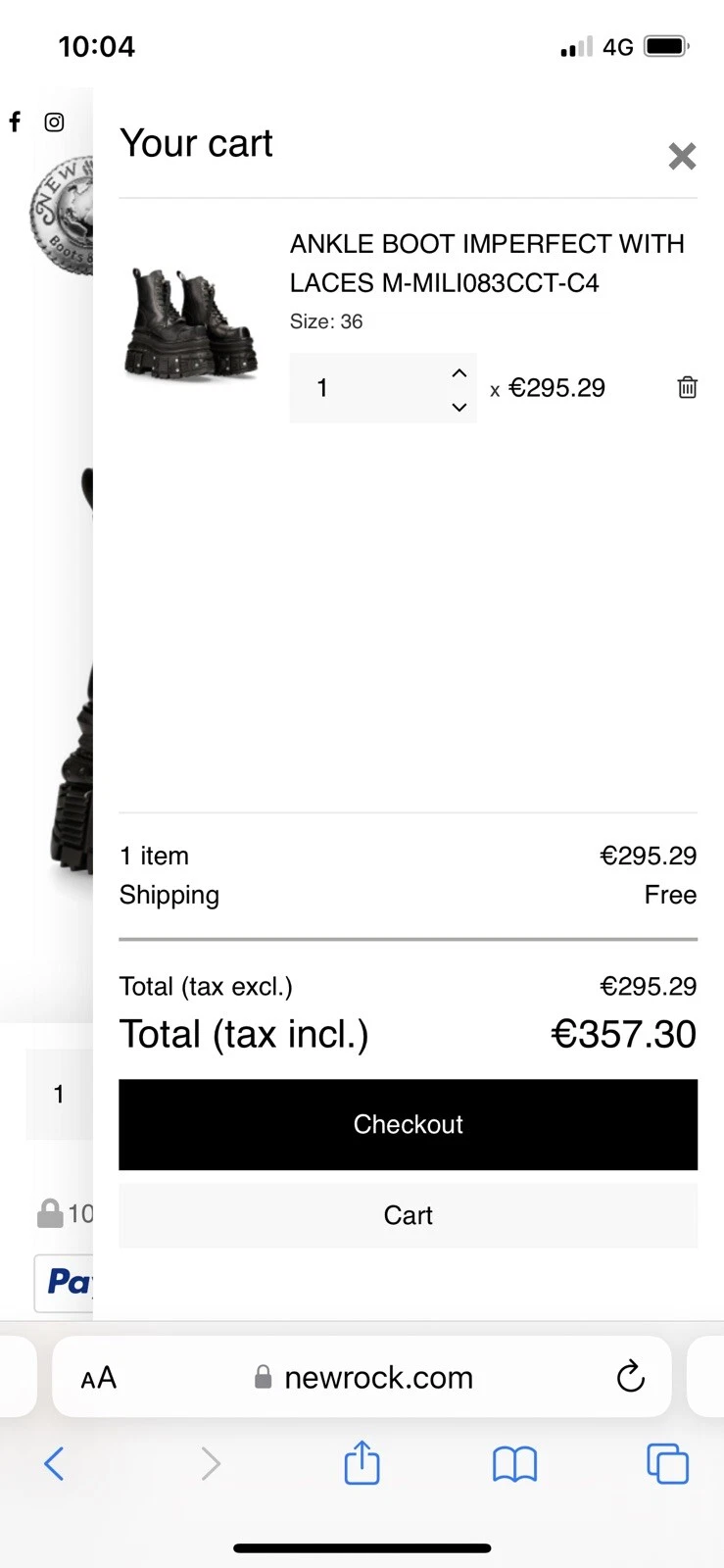Increase the boot quantity by one

click(459, 373)
